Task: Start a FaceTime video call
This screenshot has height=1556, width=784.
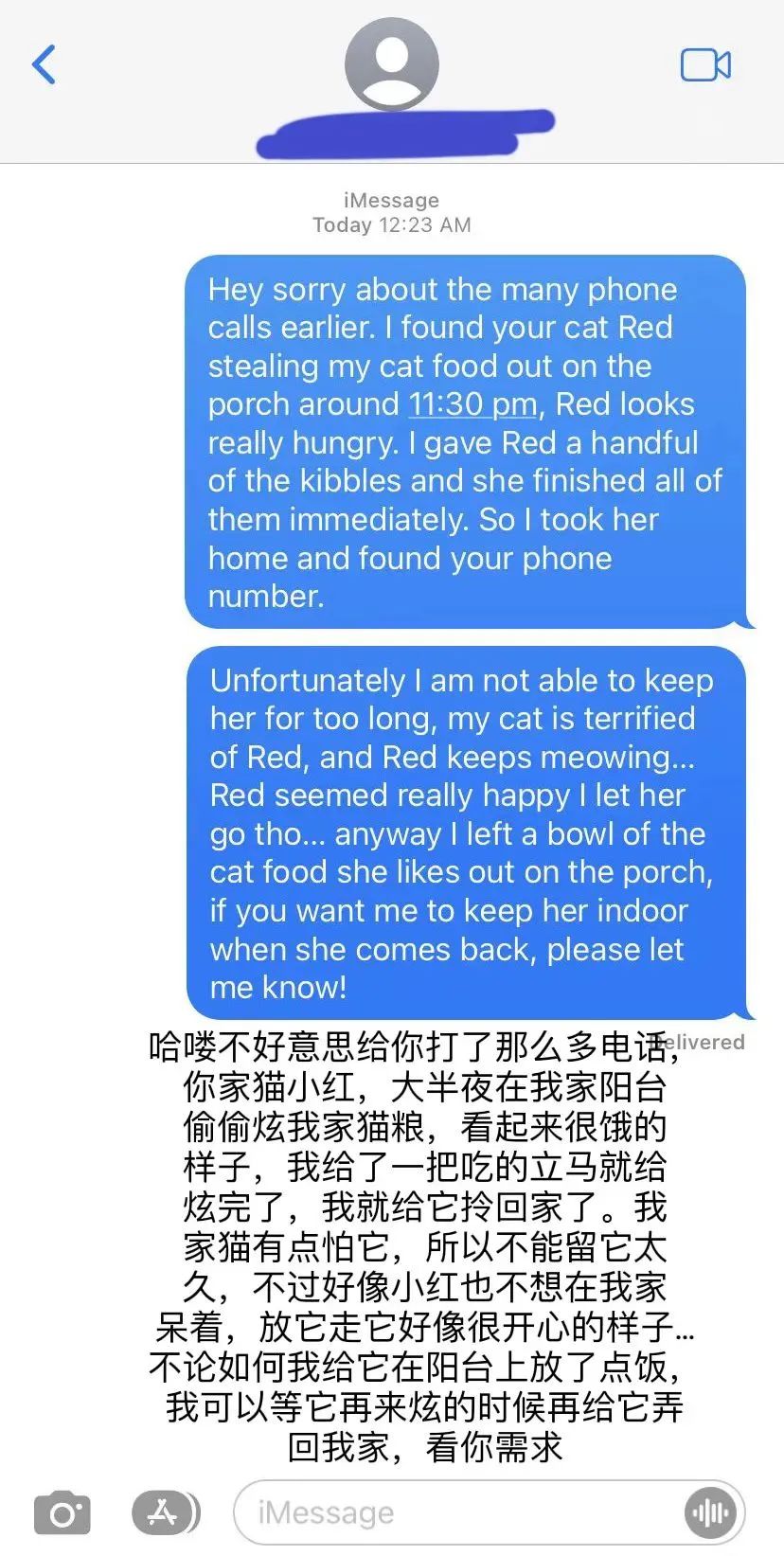Action: coord(704,64)
